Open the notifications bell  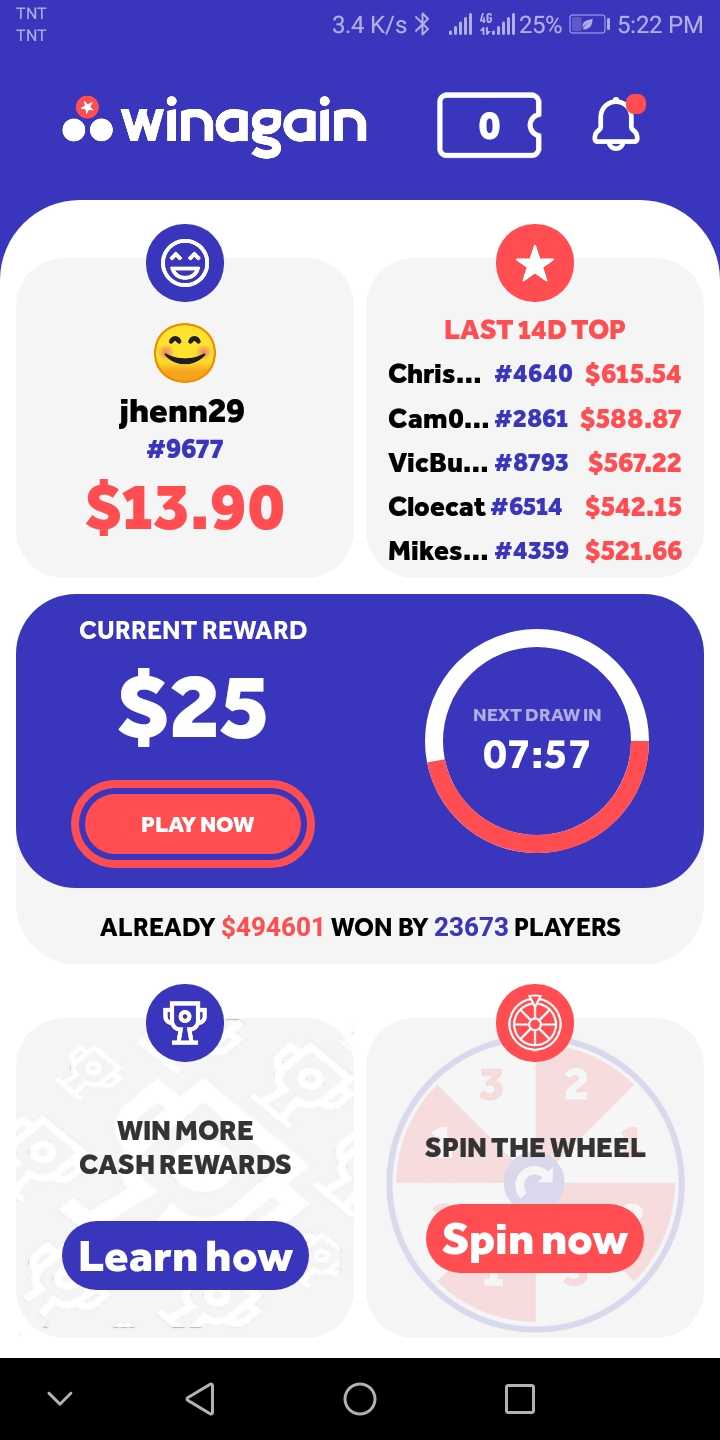[616, 125]
